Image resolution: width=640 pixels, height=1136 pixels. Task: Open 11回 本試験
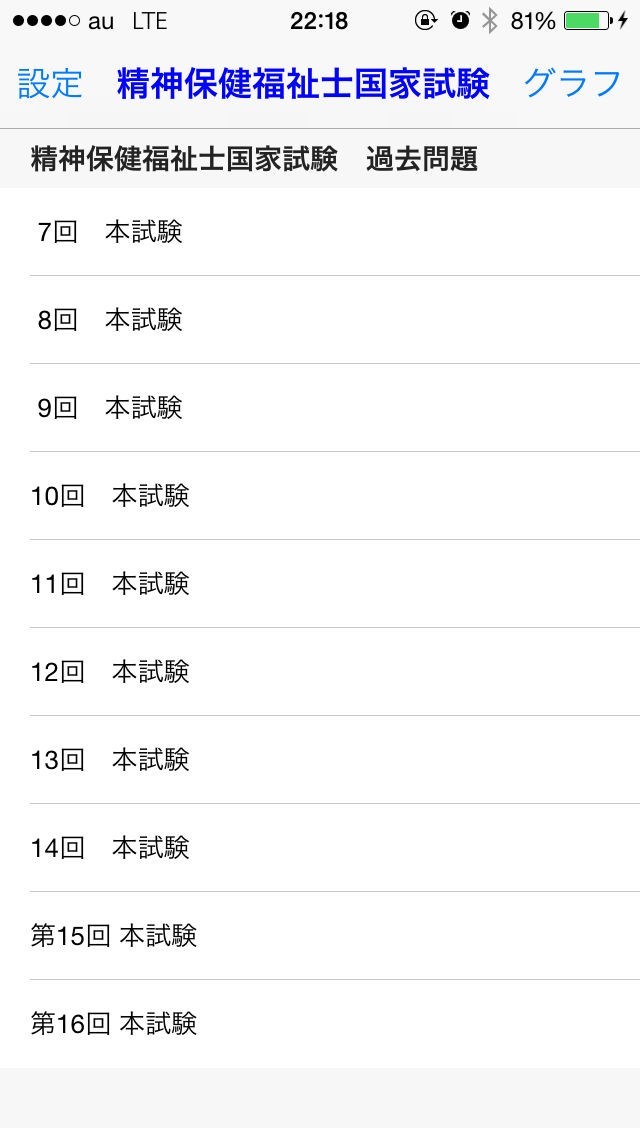coord(320,584)
